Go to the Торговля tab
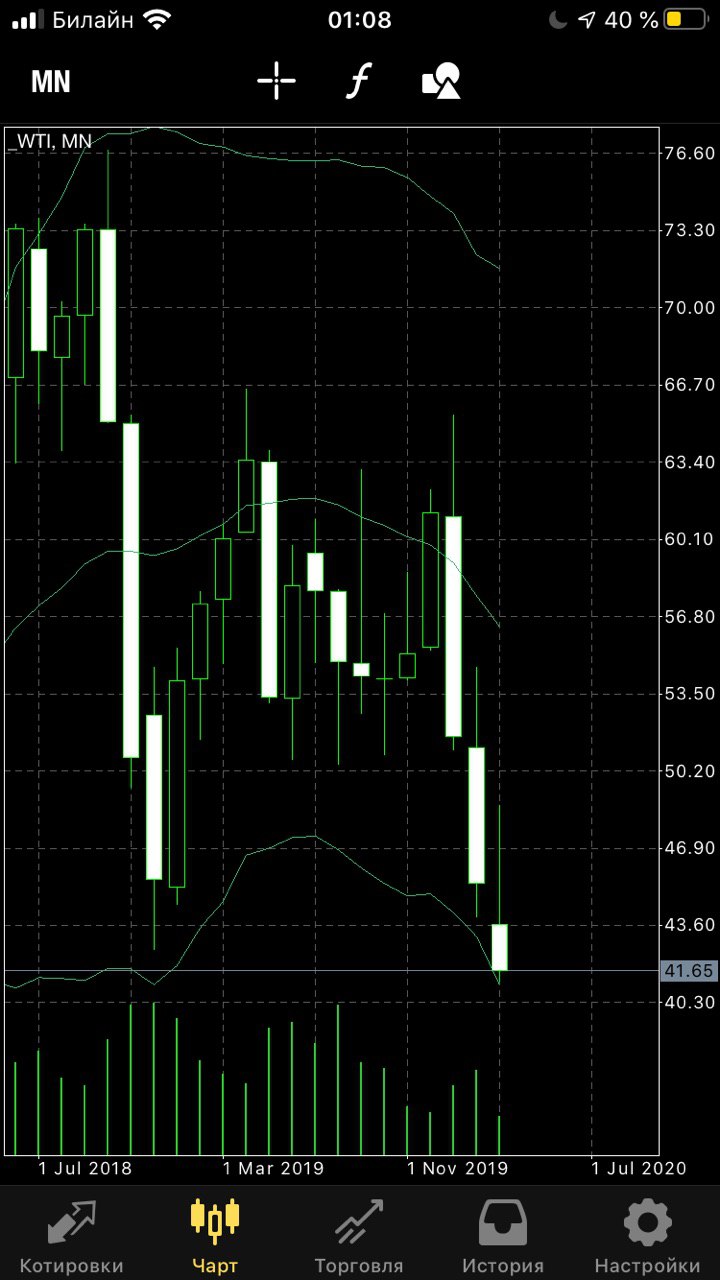The width and height of the screenshot is (720, 1280). pyautogui.click(x=359, y=1237)
